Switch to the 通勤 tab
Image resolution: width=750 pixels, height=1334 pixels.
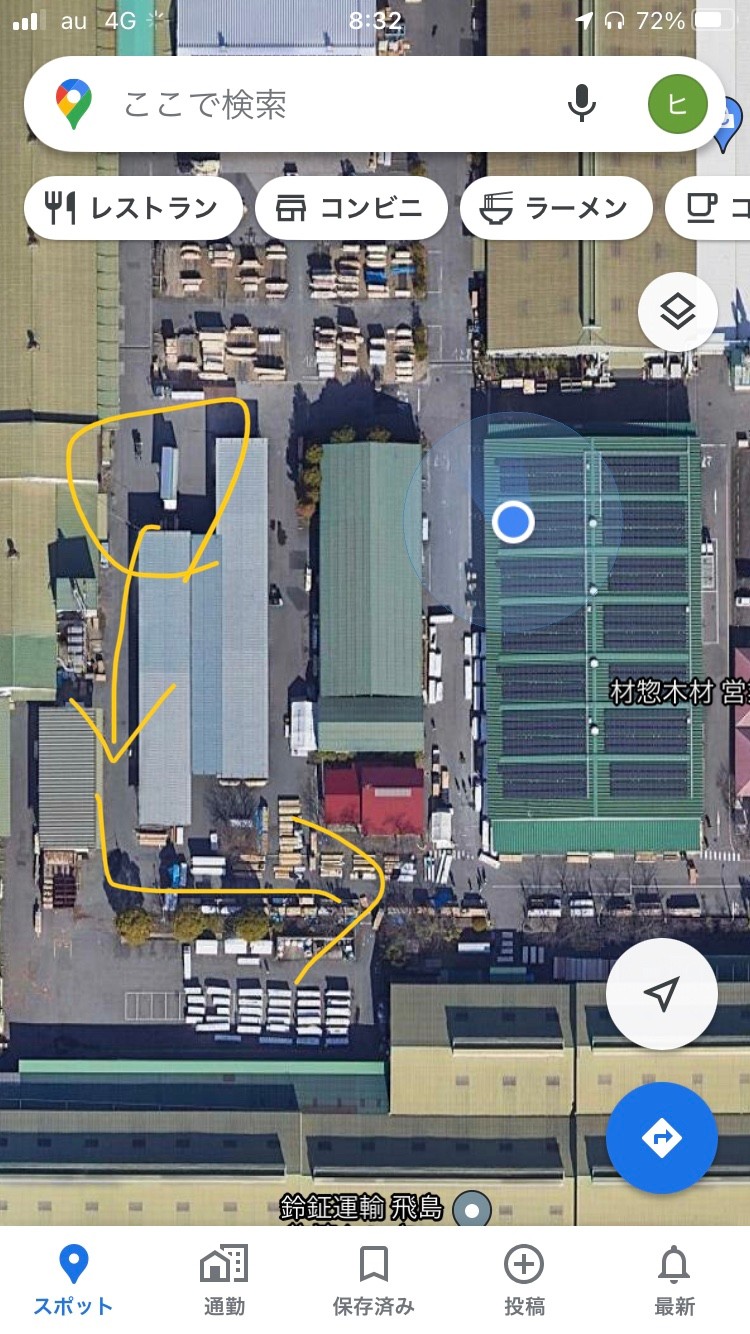pos(224,1279)
